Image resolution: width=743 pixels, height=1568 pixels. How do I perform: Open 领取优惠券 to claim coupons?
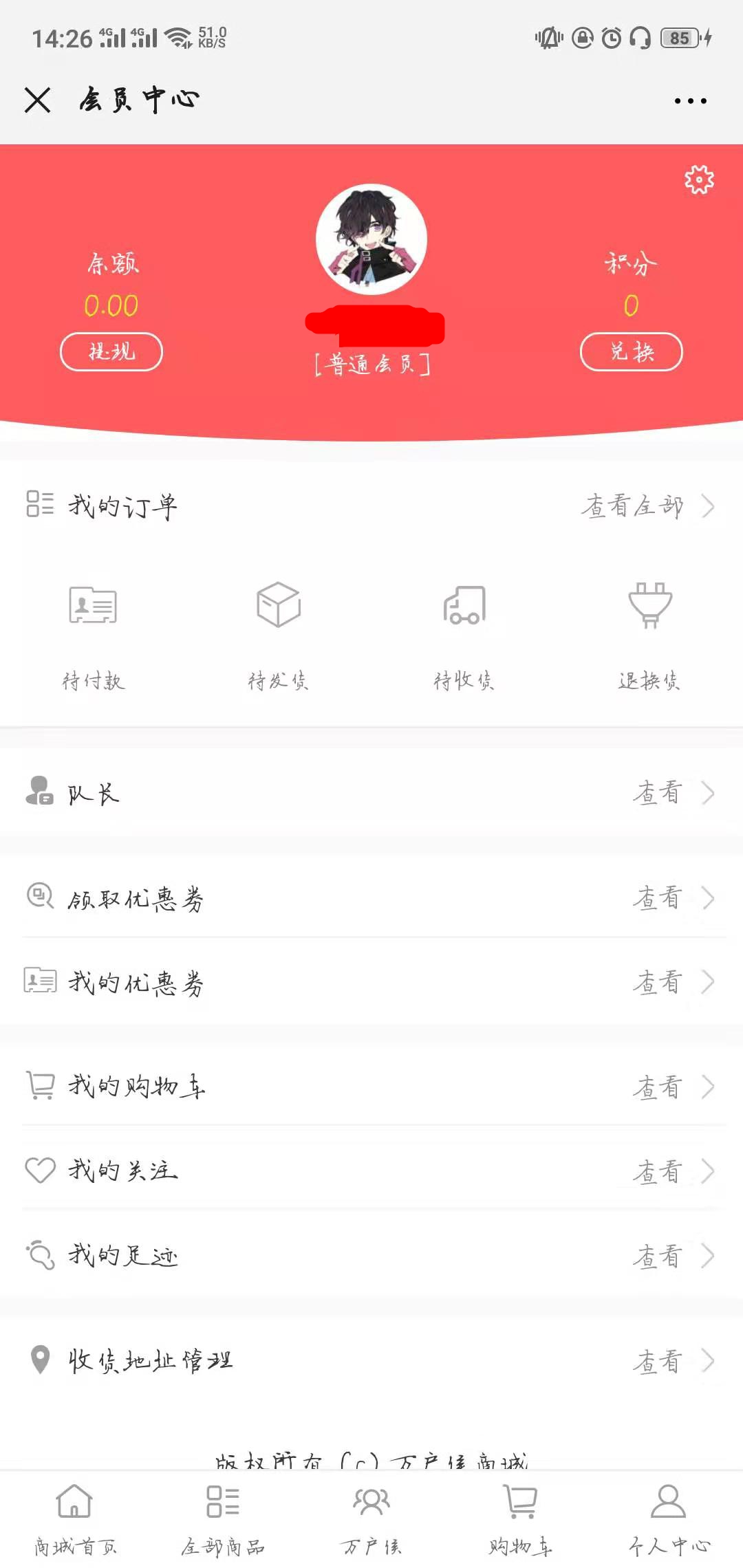tap(371, 898)
